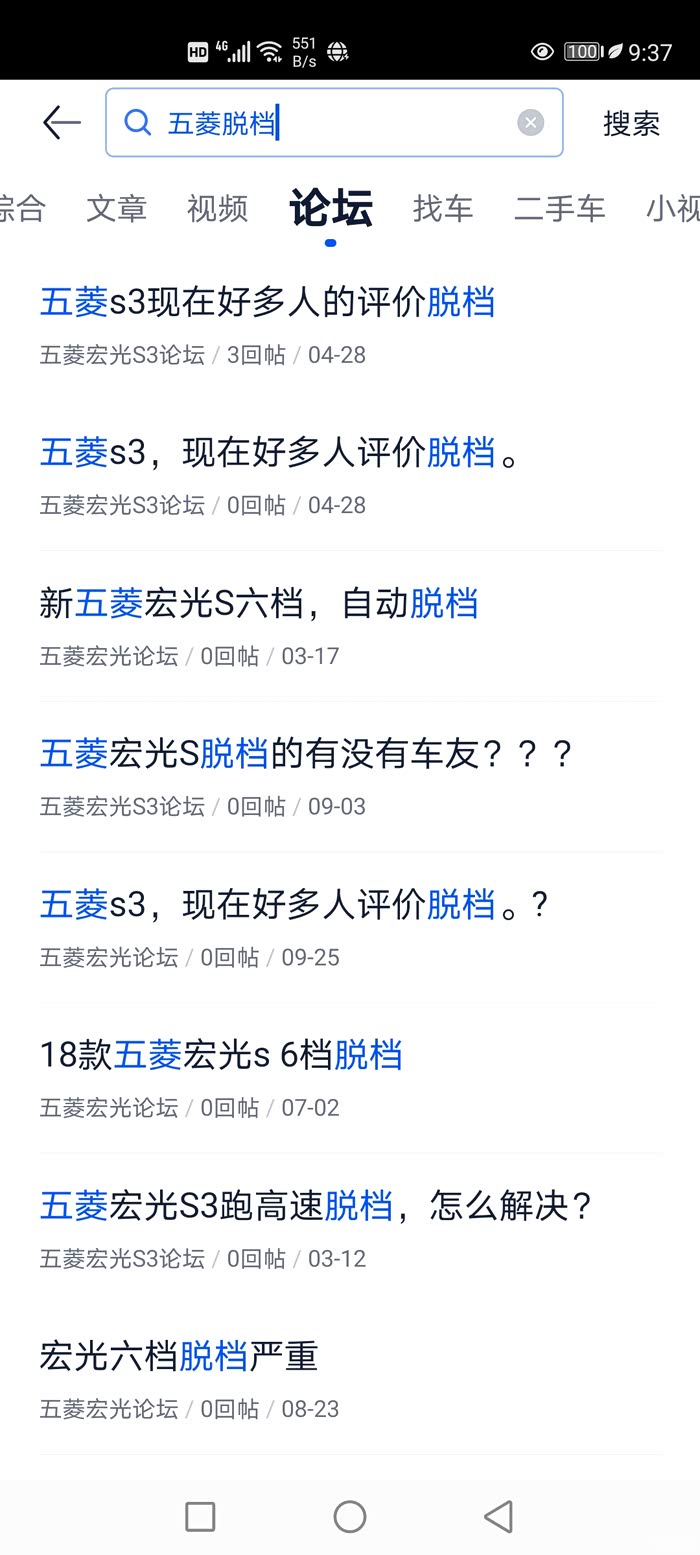Viewport: 700px width, 1555px height.
Task: Open post 18款五菱宏光s 6档脱档
Action: 221,1055
